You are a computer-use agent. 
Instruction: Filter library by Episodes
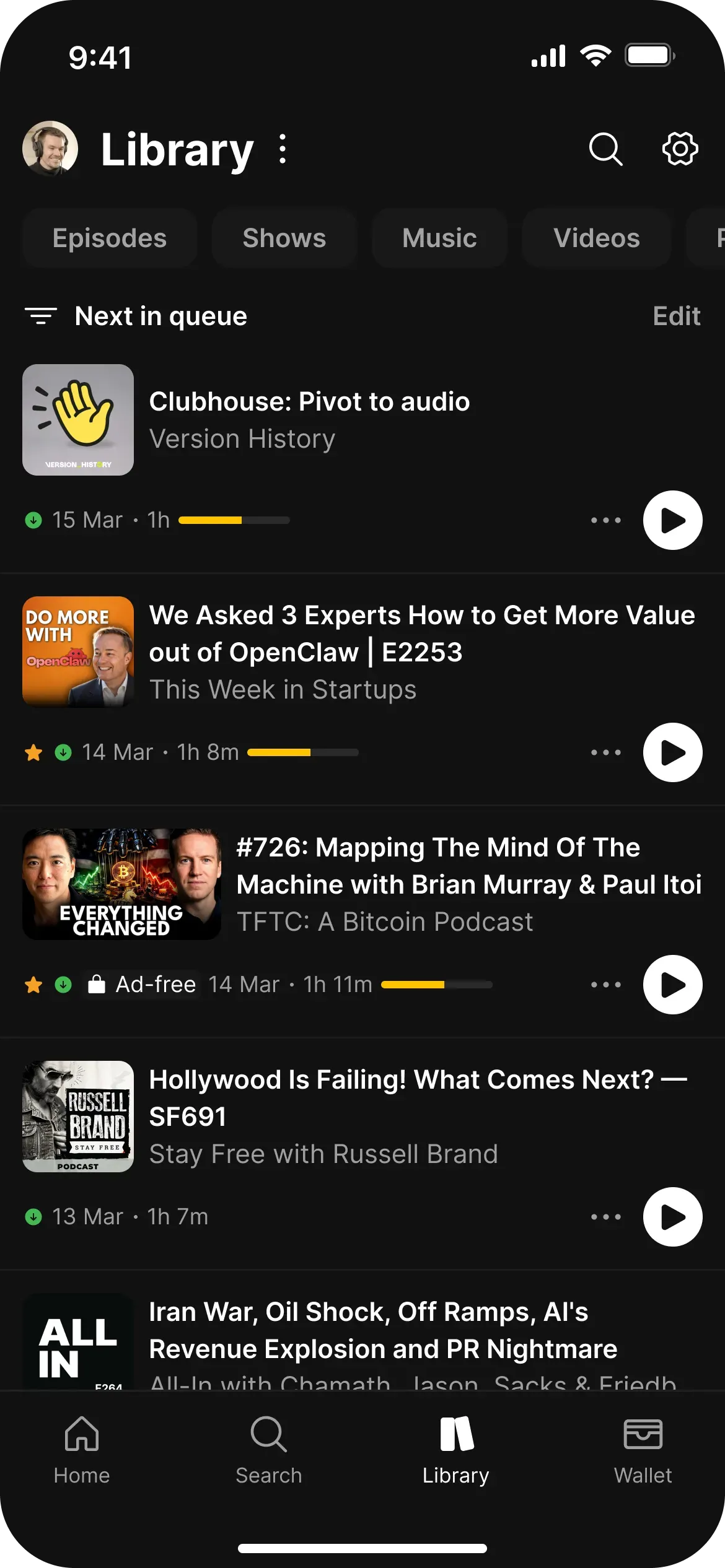(110, 238)
